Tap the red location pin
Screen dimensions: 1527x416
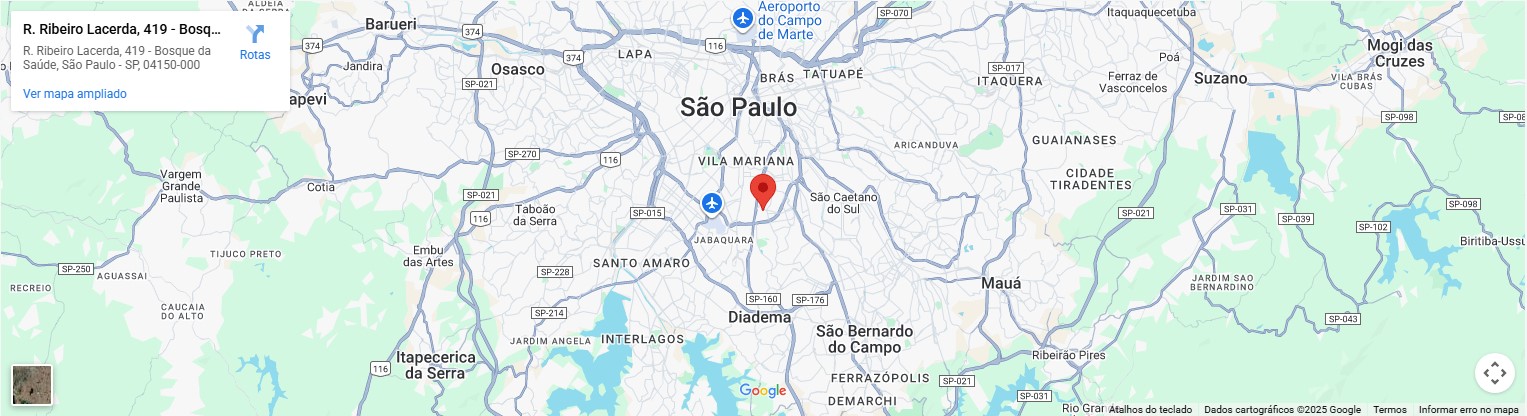[763, 191]
